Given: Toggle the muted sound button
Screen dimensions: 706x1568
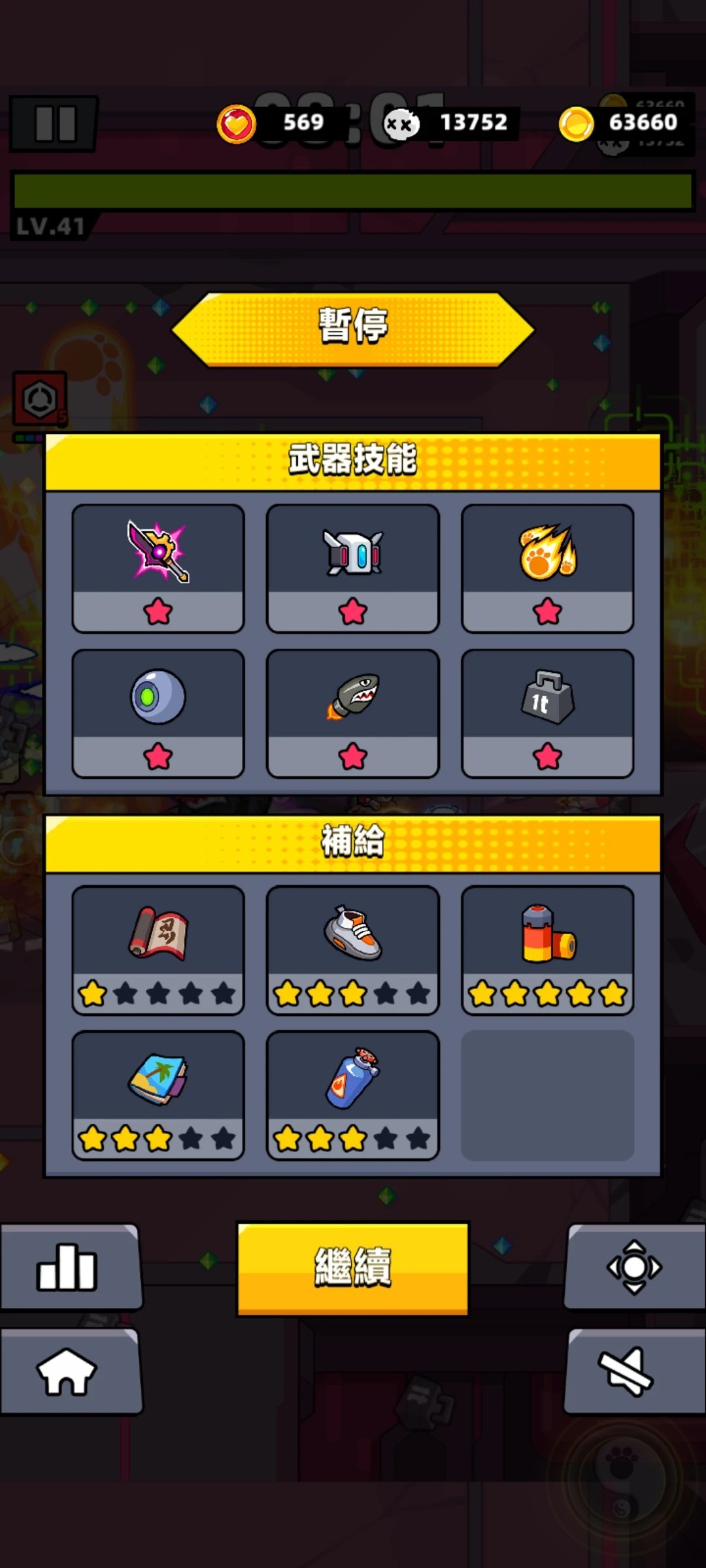Looking at the screenshot, I should 635,1371.
